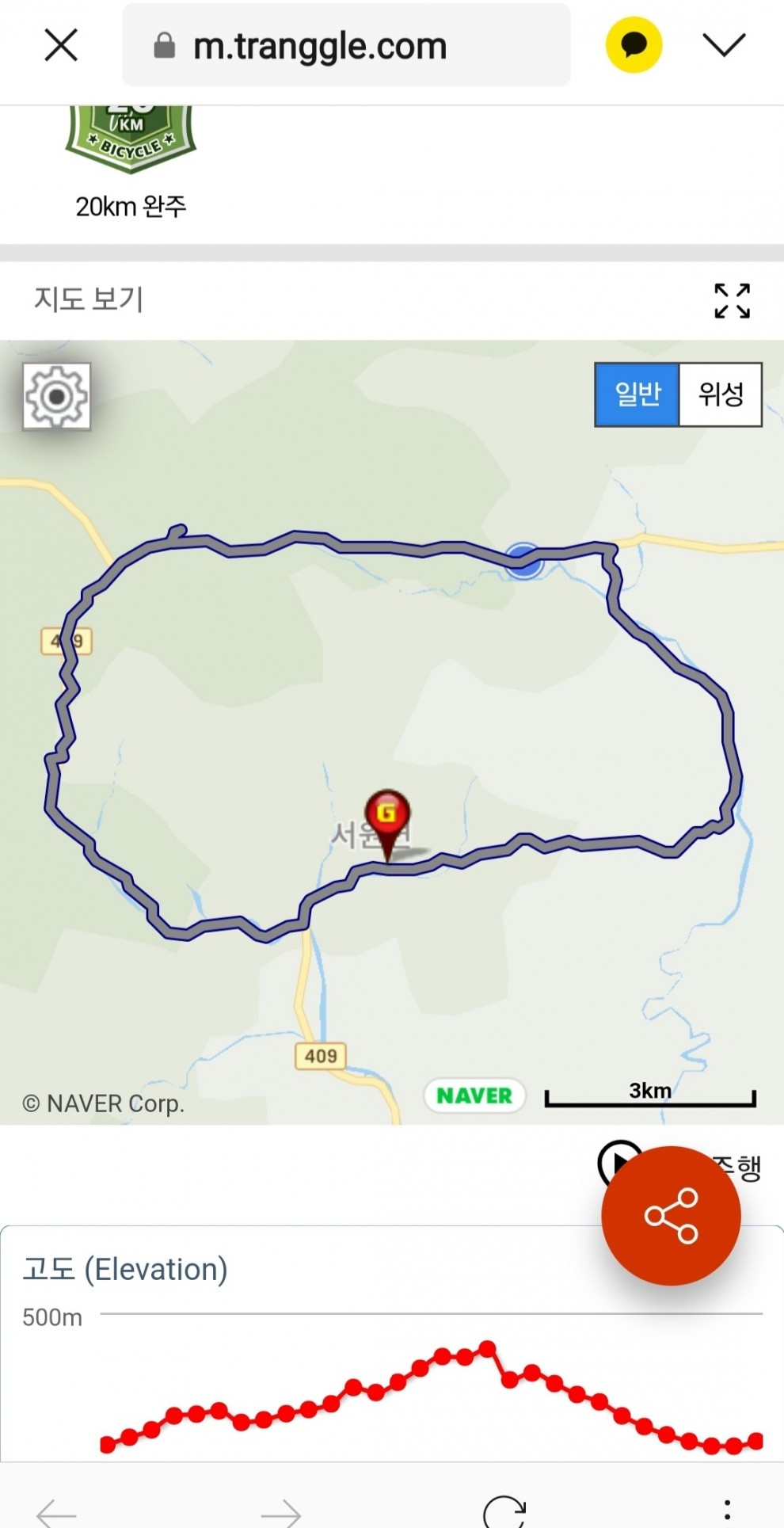Go forward to the next web page

(x=281, y=1511)
